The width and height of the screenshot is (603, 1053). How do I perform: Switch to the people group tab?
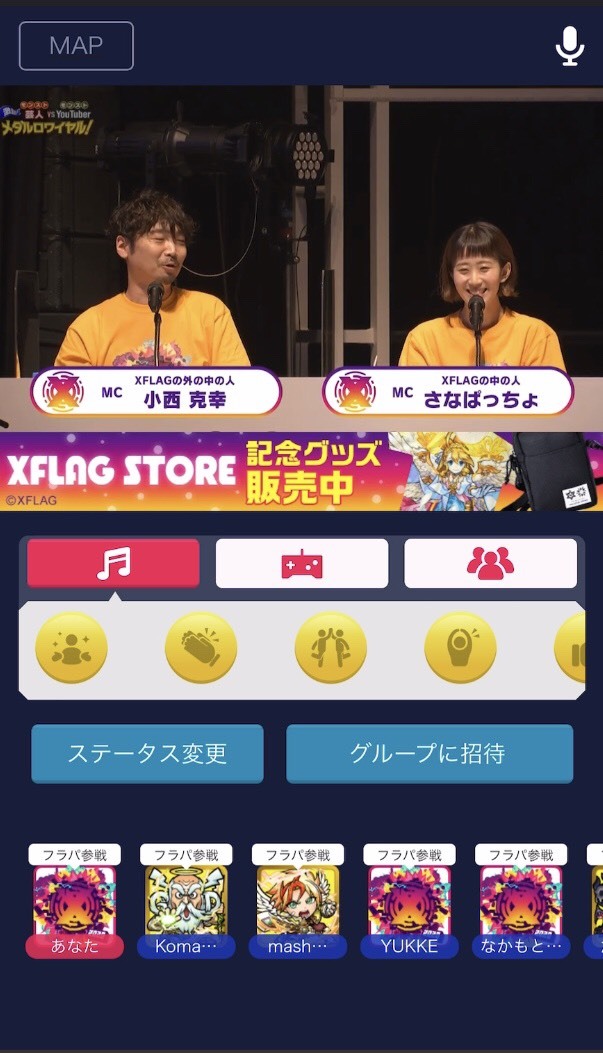tap(490, 563)
